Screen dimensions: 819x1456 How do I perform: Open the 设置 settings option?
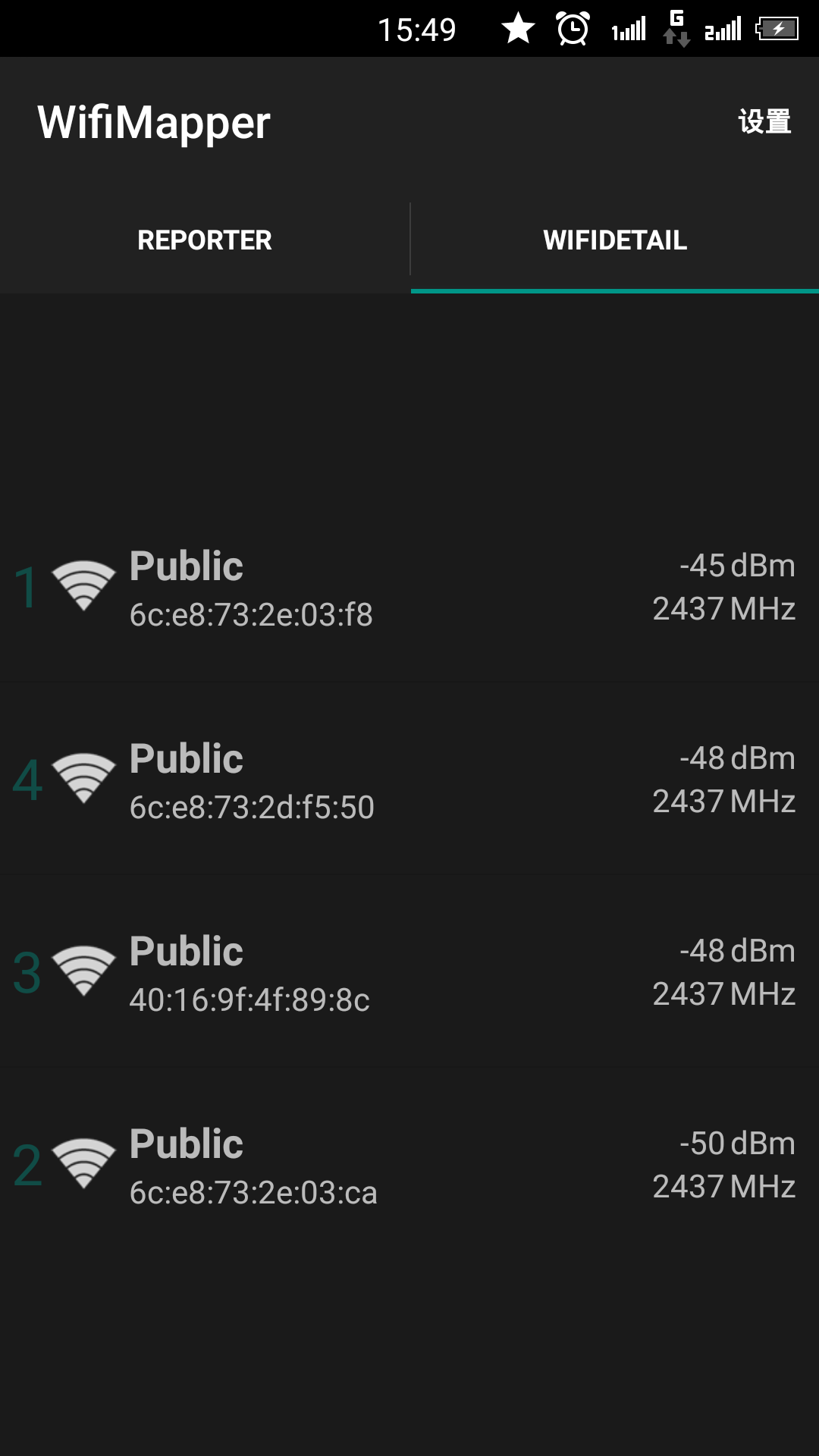[764, 121]
